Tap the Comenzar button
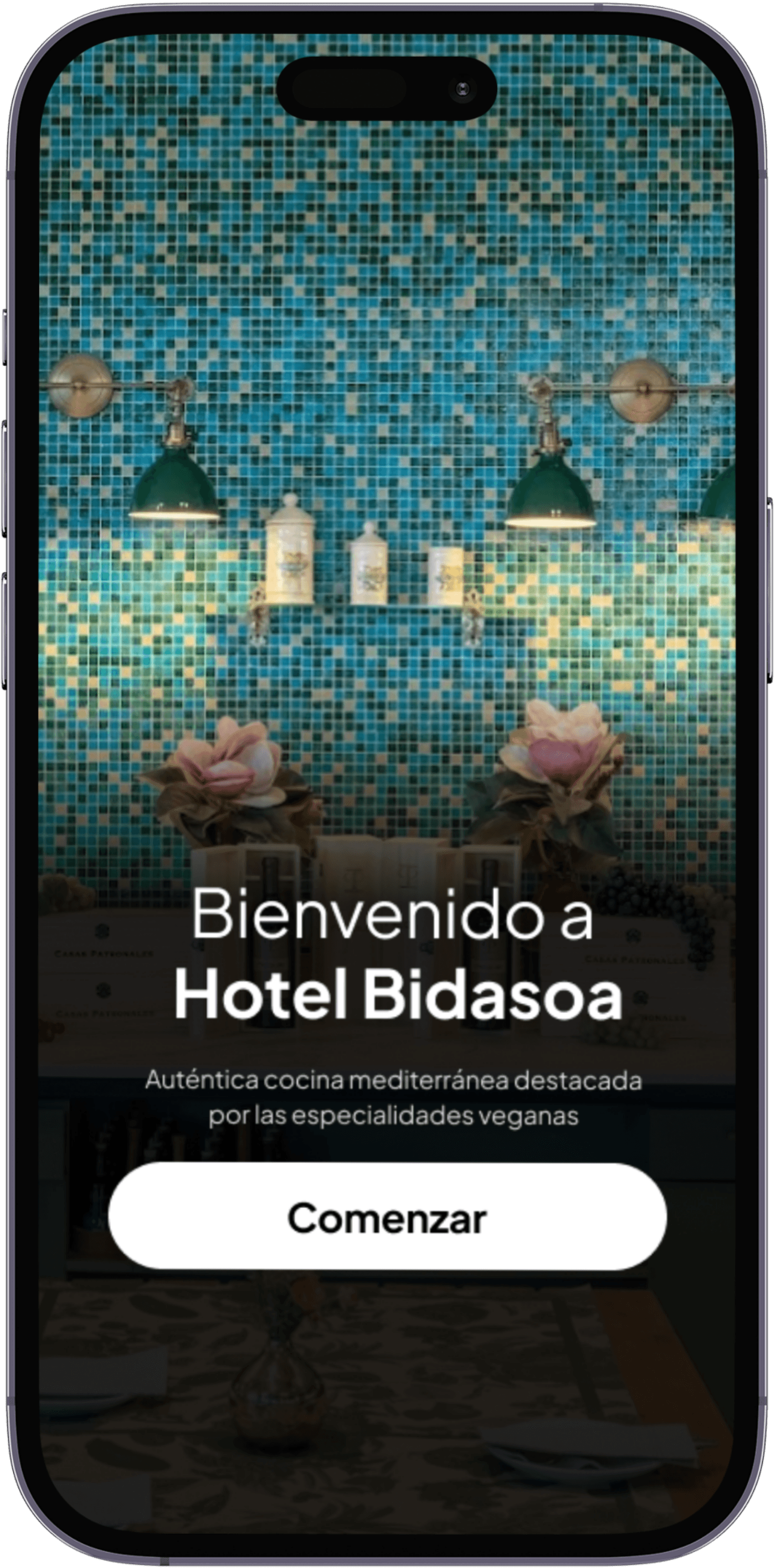This screenshot has height=1568, width=776. (387, 1218)
